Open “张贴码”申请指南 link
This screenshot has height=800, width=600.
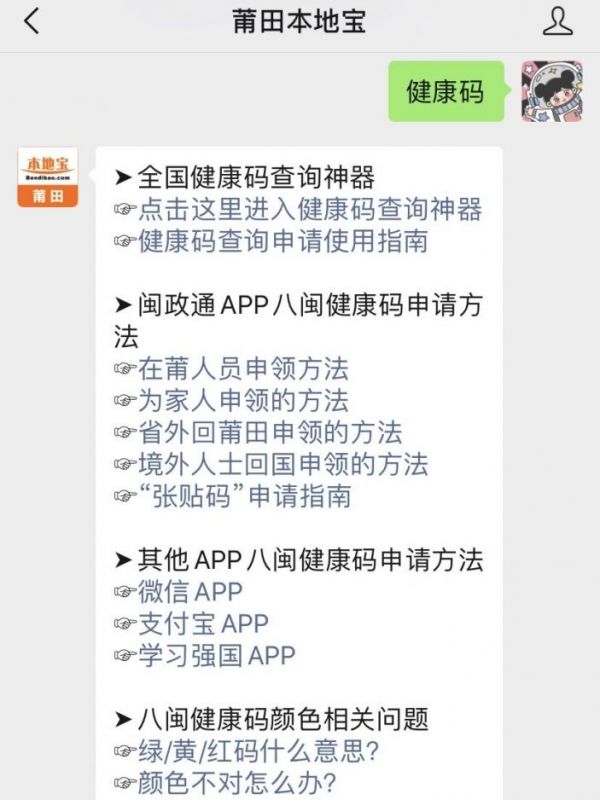pyautogui.click(x=245, y=496)
